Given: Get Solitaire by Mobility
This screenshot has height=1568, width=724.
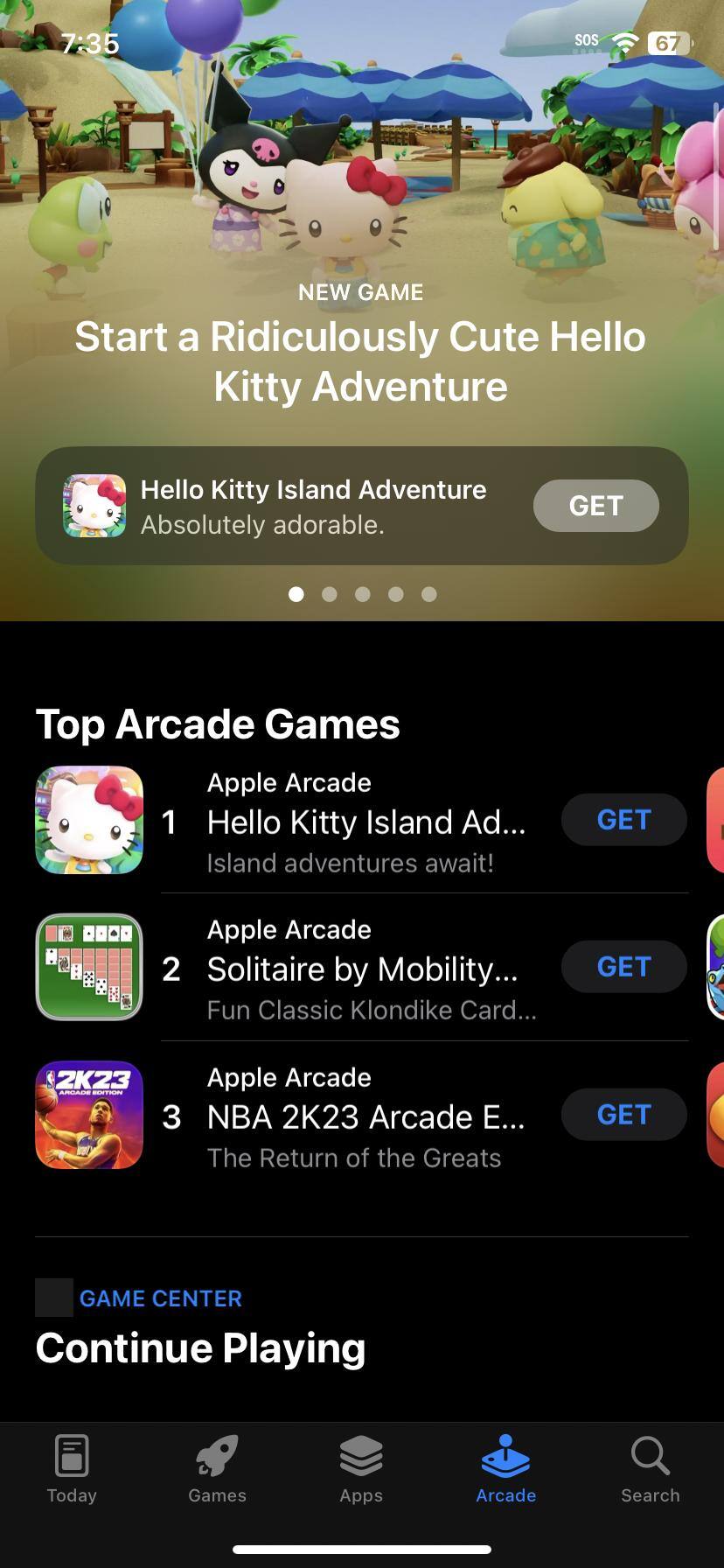Looking at the screenshot, I should (623, 967).
